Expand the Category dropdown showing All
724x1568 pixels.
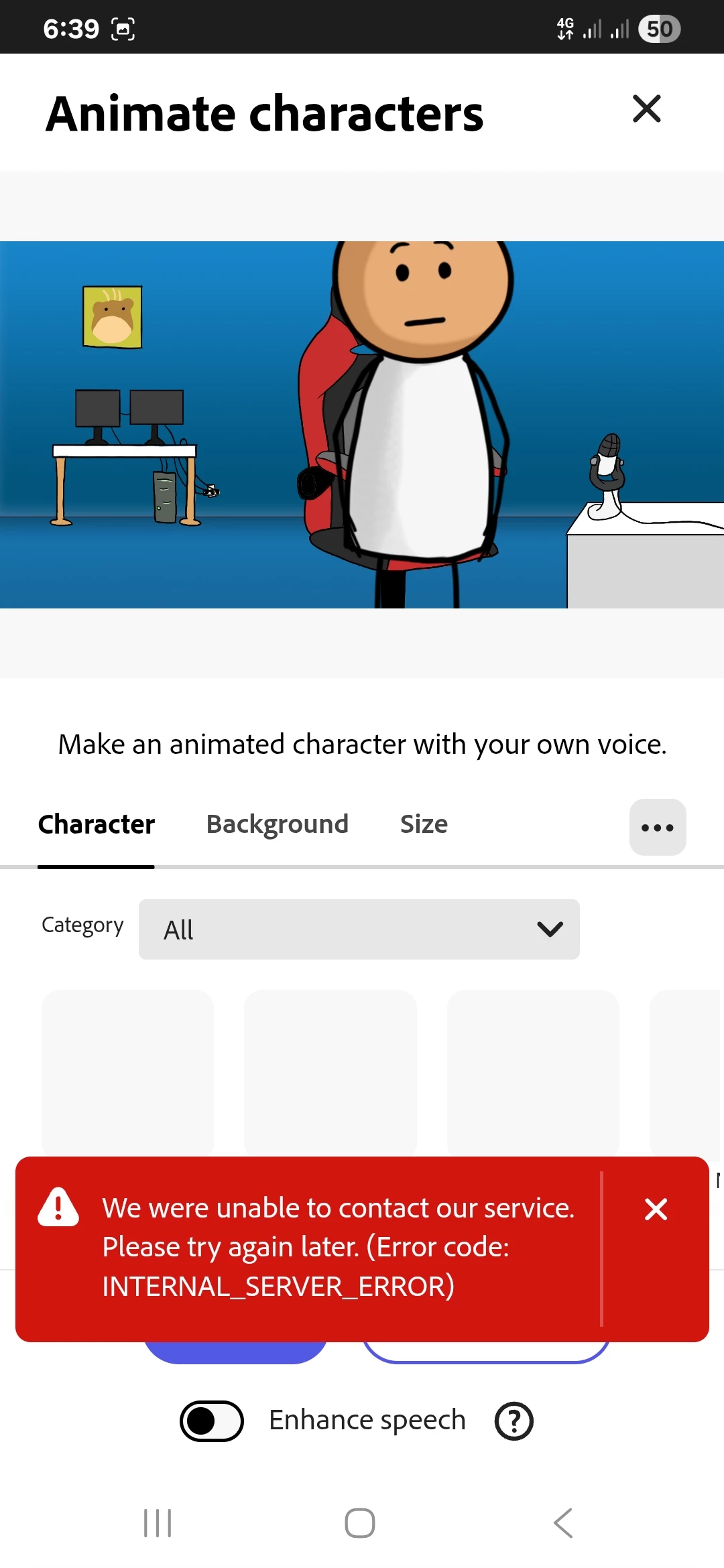coord(359,929)
